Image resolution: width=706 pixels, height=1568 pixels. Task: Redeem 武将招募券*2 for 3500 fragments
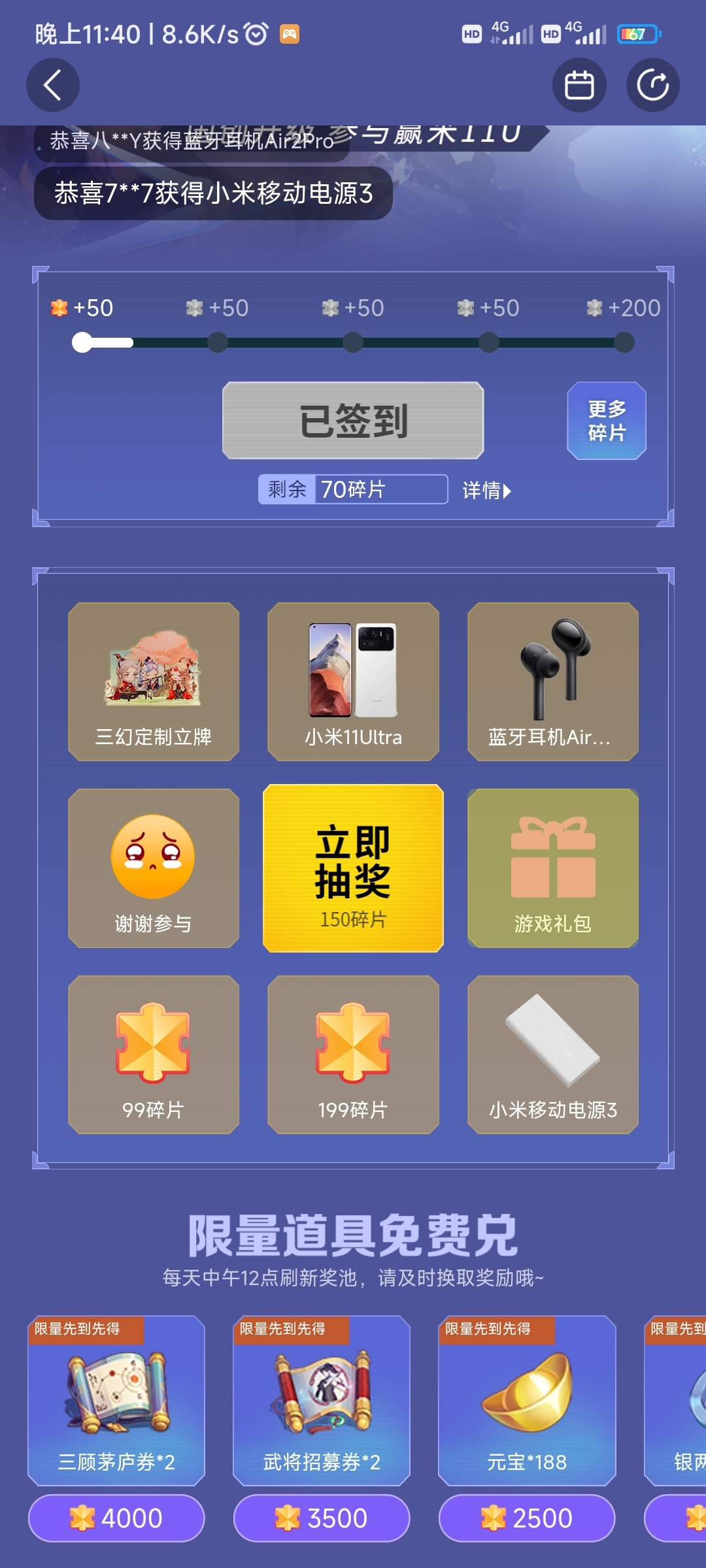point(322,1518)
